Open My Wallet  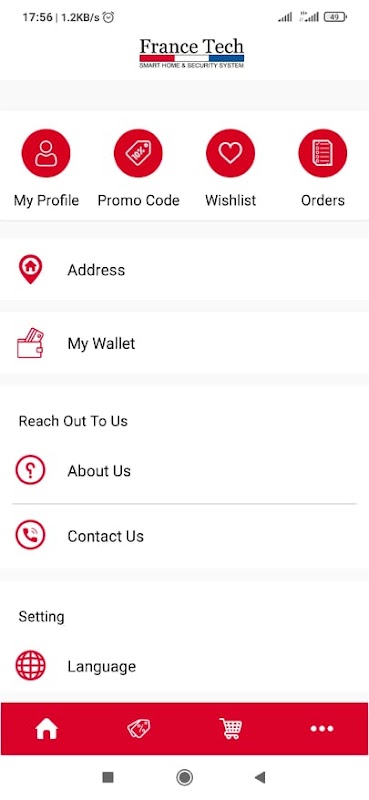tap(184, 343)
